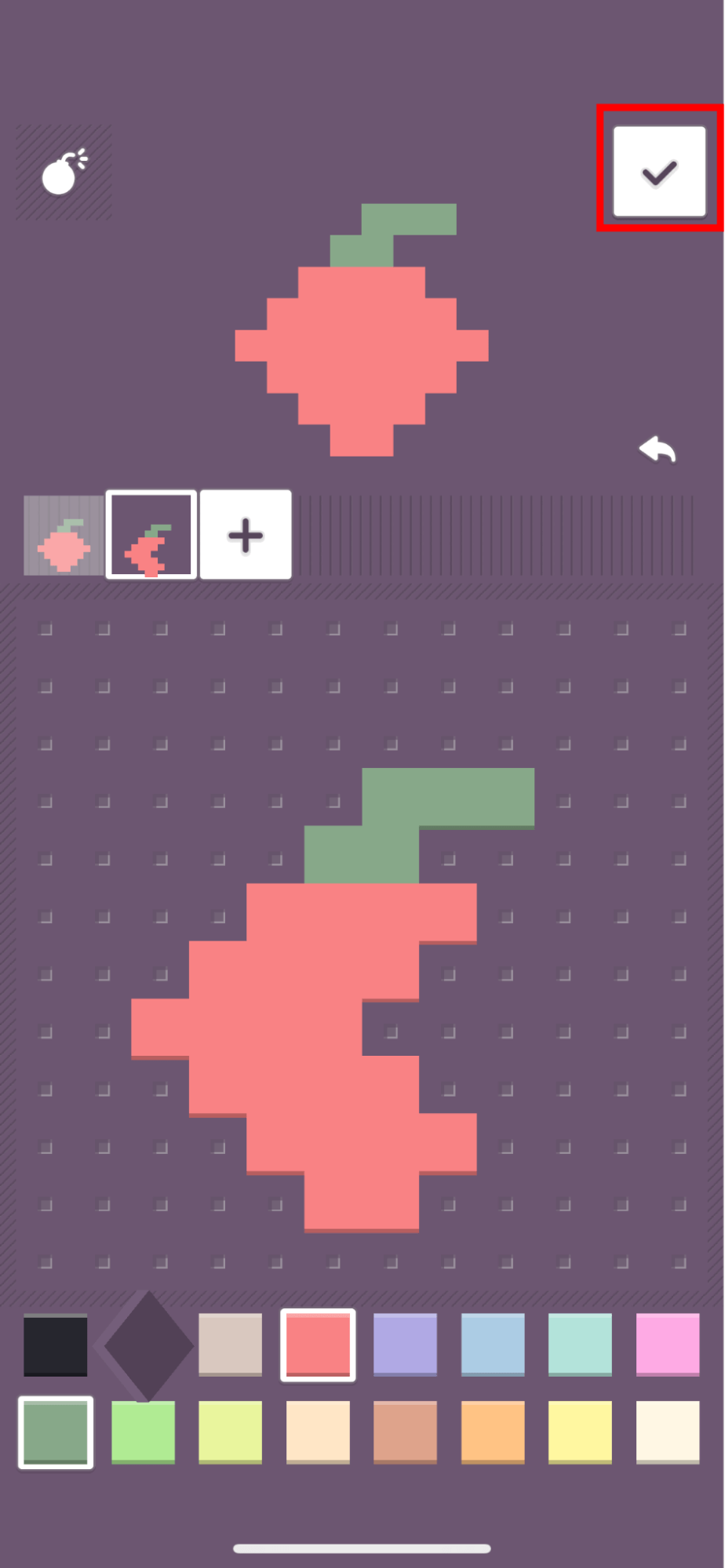Select the second animation frame thumbnail
Screen dimensions: 725x1568
tap(151, 536)
